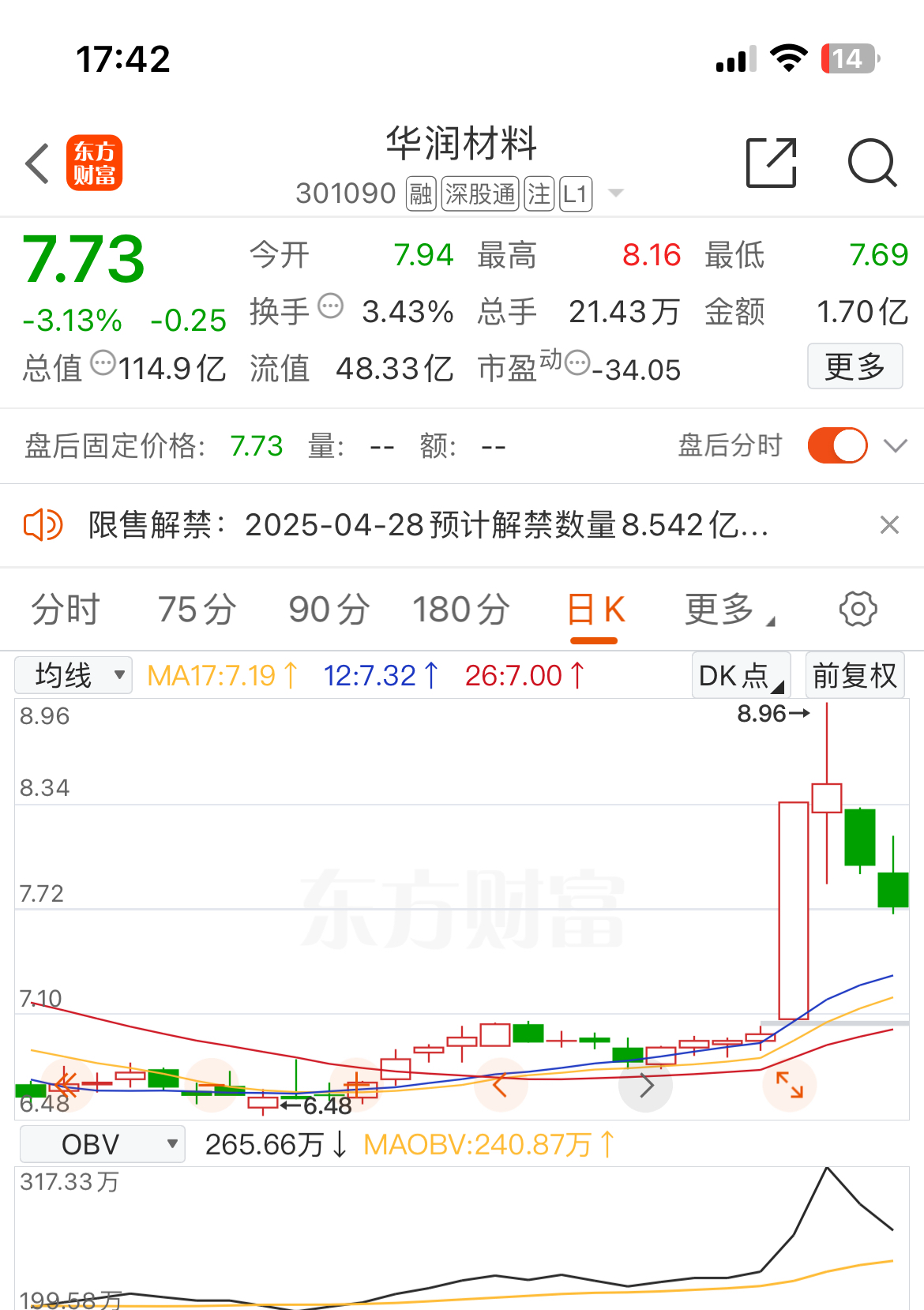The width and height of the screenshot is (924, 1310).
Task: Enter fullscreen chart with the expand arrows icon
Action: (790, 1086)
